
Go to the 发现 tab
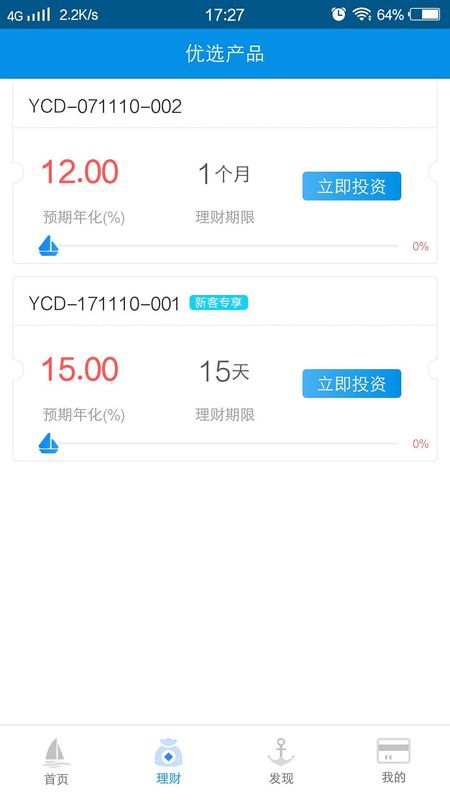[281, 761]
